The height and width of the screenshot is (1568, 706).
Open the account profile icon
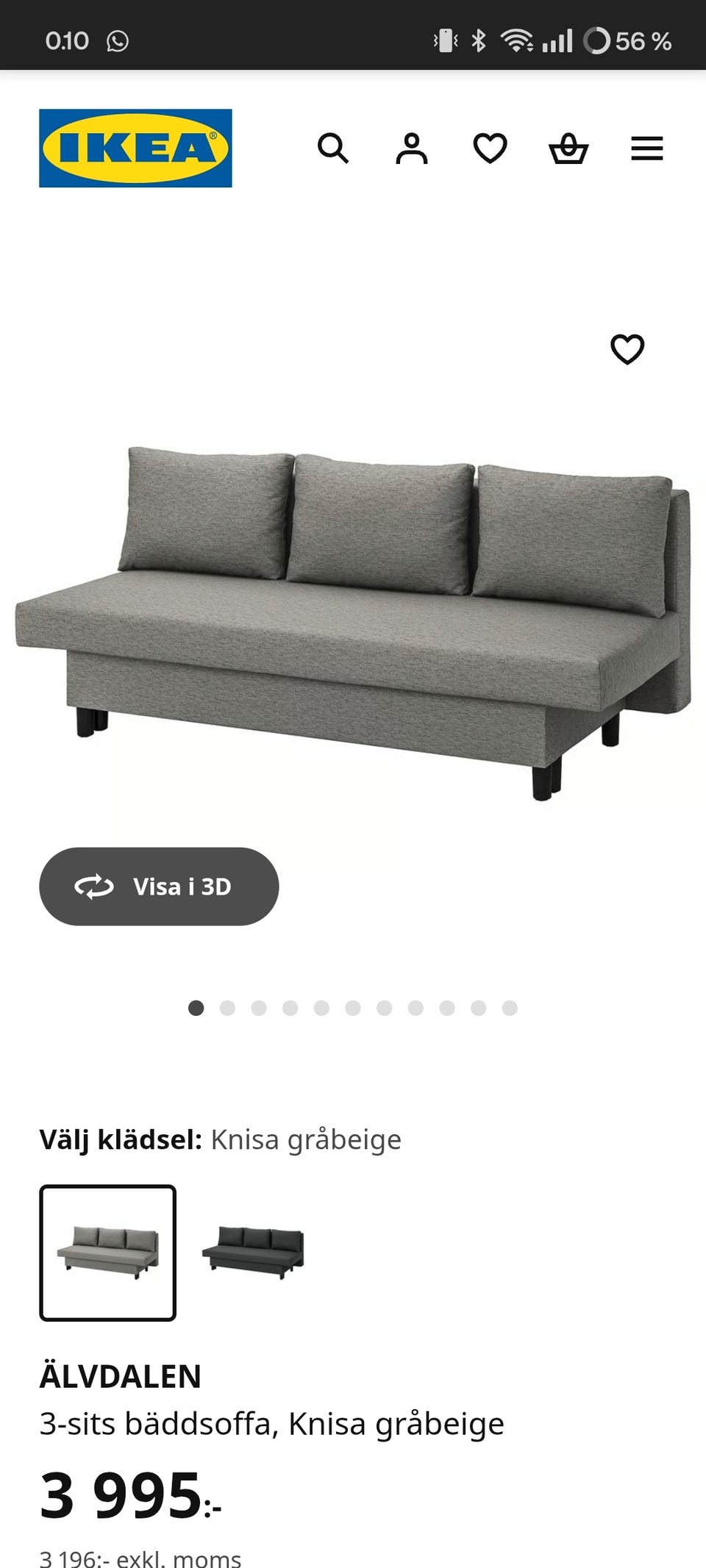[x=412, y=148]
